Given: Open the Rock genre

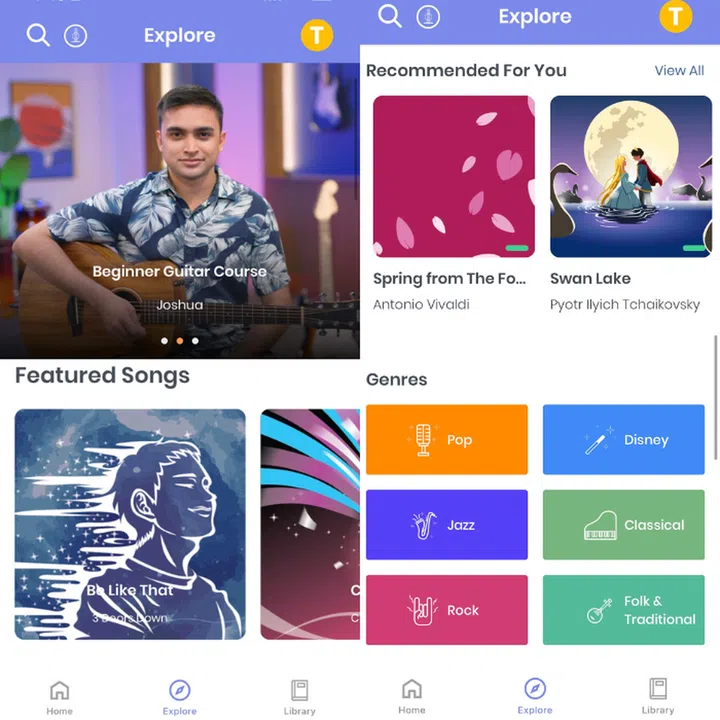Looking at the screenshot, I should pyautogui.click(x=446, y=610).
